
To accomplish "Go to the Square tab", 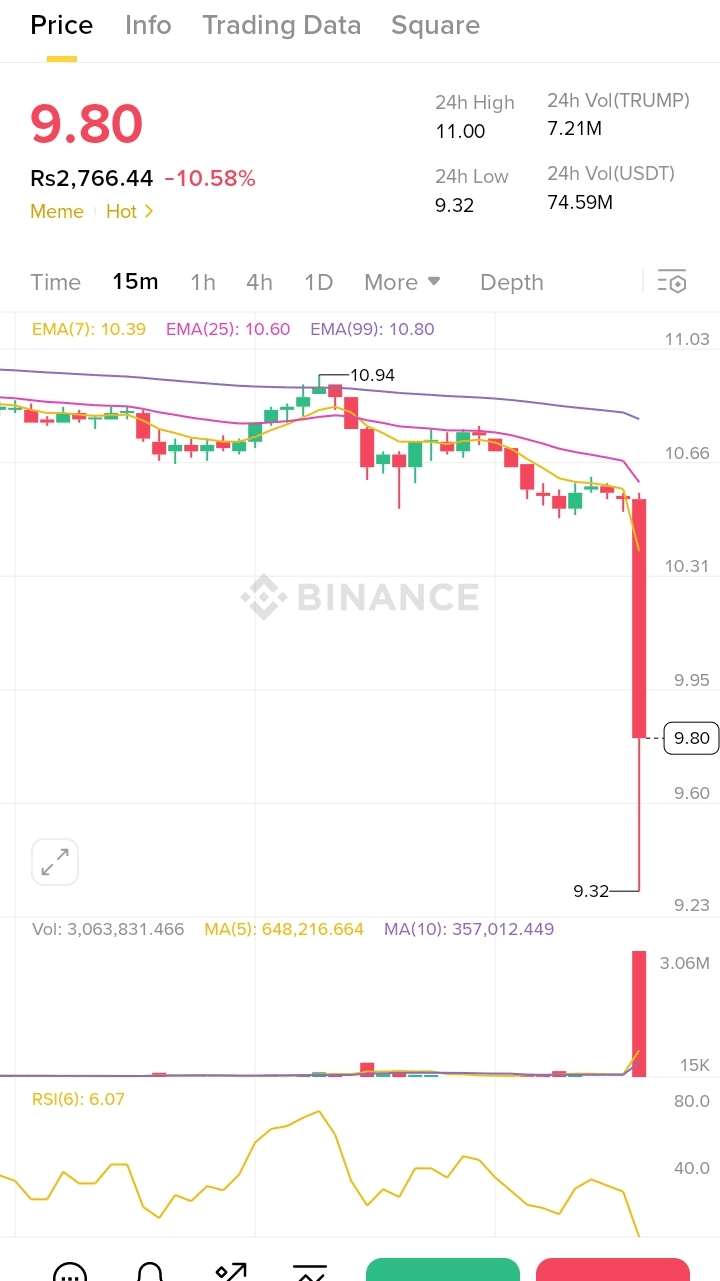I will tap(435, 25).
